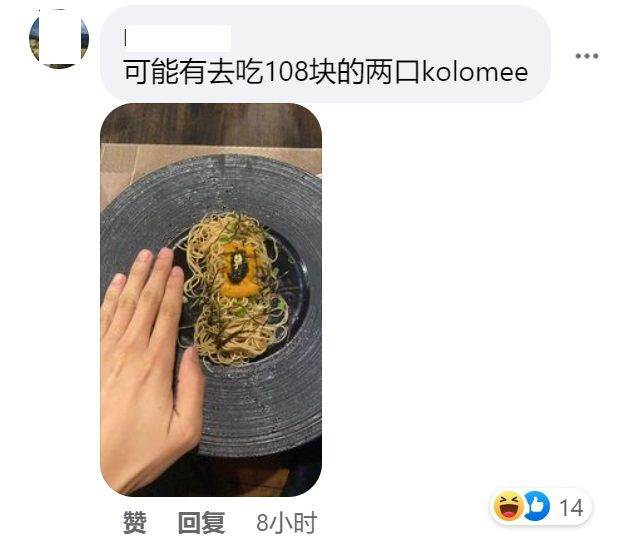The width and height of the screenshot is (643, 550).
Task: Reply to the comment with 回复
Action: click(x=201, y=523)
